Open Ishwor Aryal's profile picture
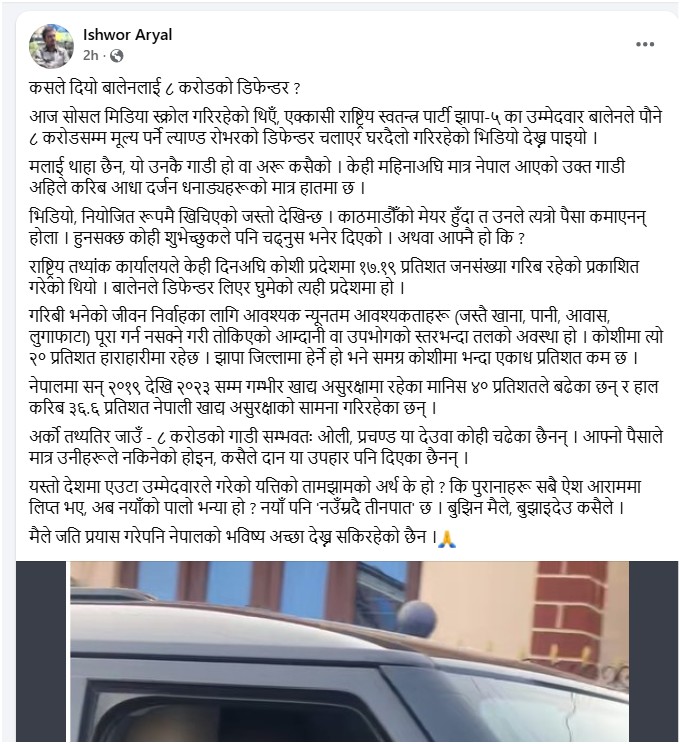This screenshot has width=680, height=744. (51, 45)
